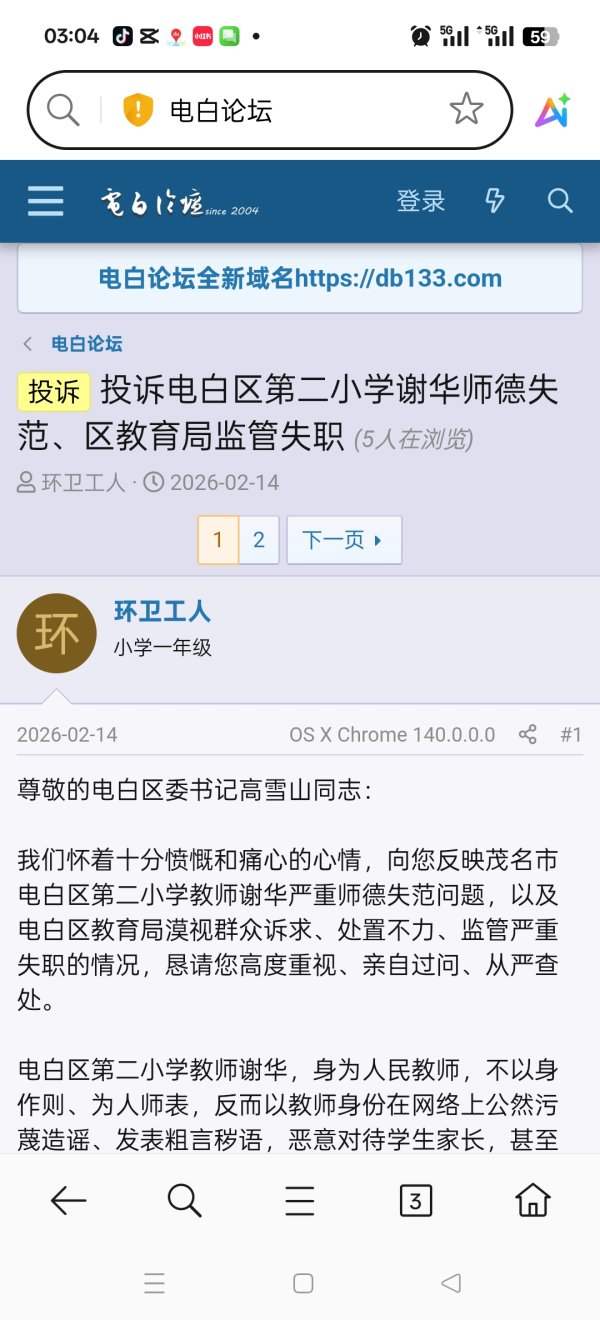Open the db133.com new domain notice
Viewport: 600px width, 1320px height.
point(300,278)
